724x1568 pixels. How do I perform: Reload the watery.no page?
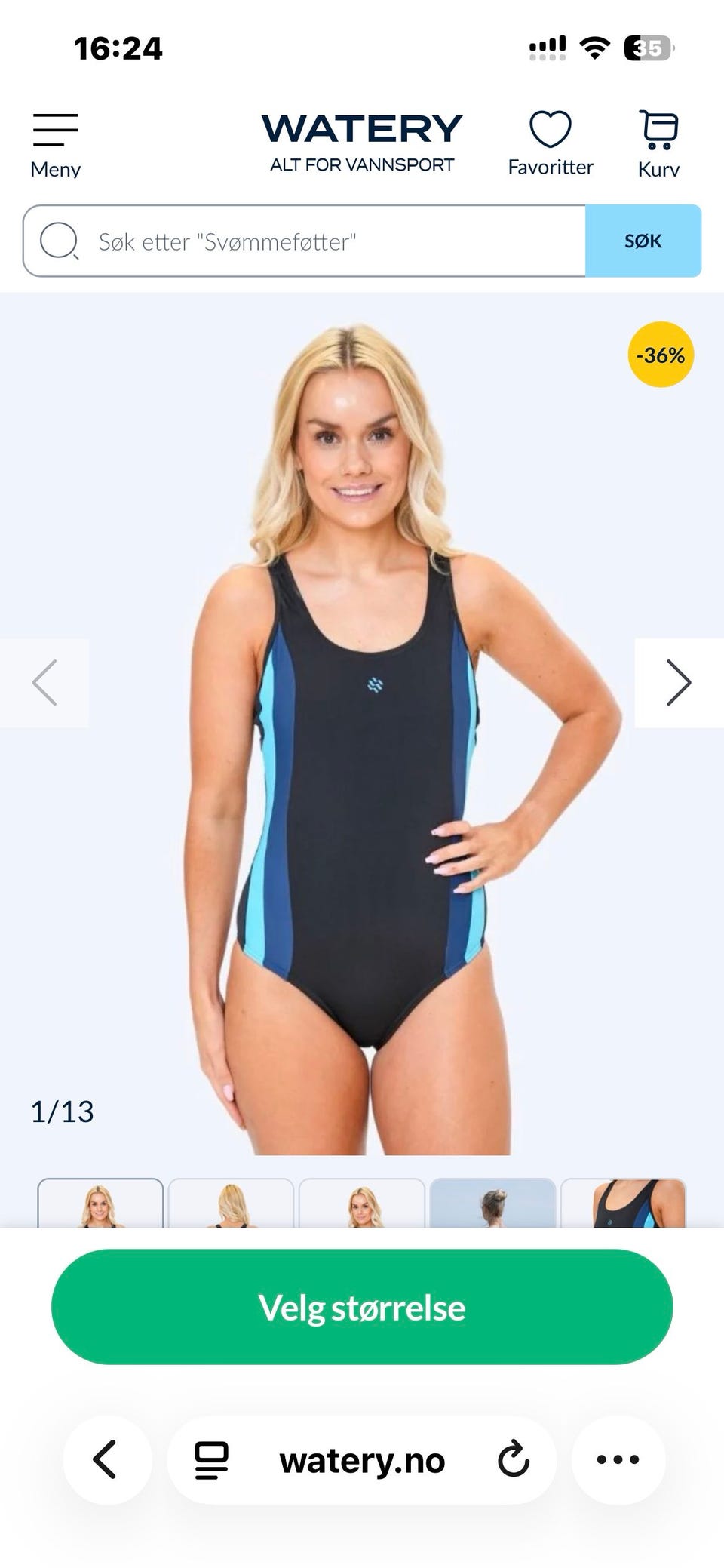[x=514, y=1459]
